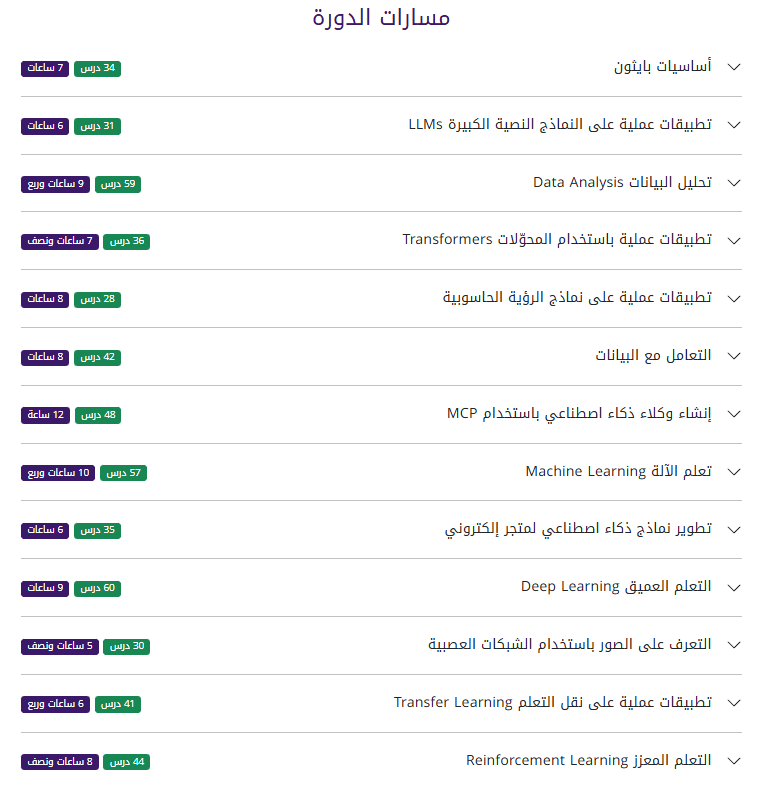Expand the Transformers applications track
This screenshot has width=768, height=794.
(735, 241)
